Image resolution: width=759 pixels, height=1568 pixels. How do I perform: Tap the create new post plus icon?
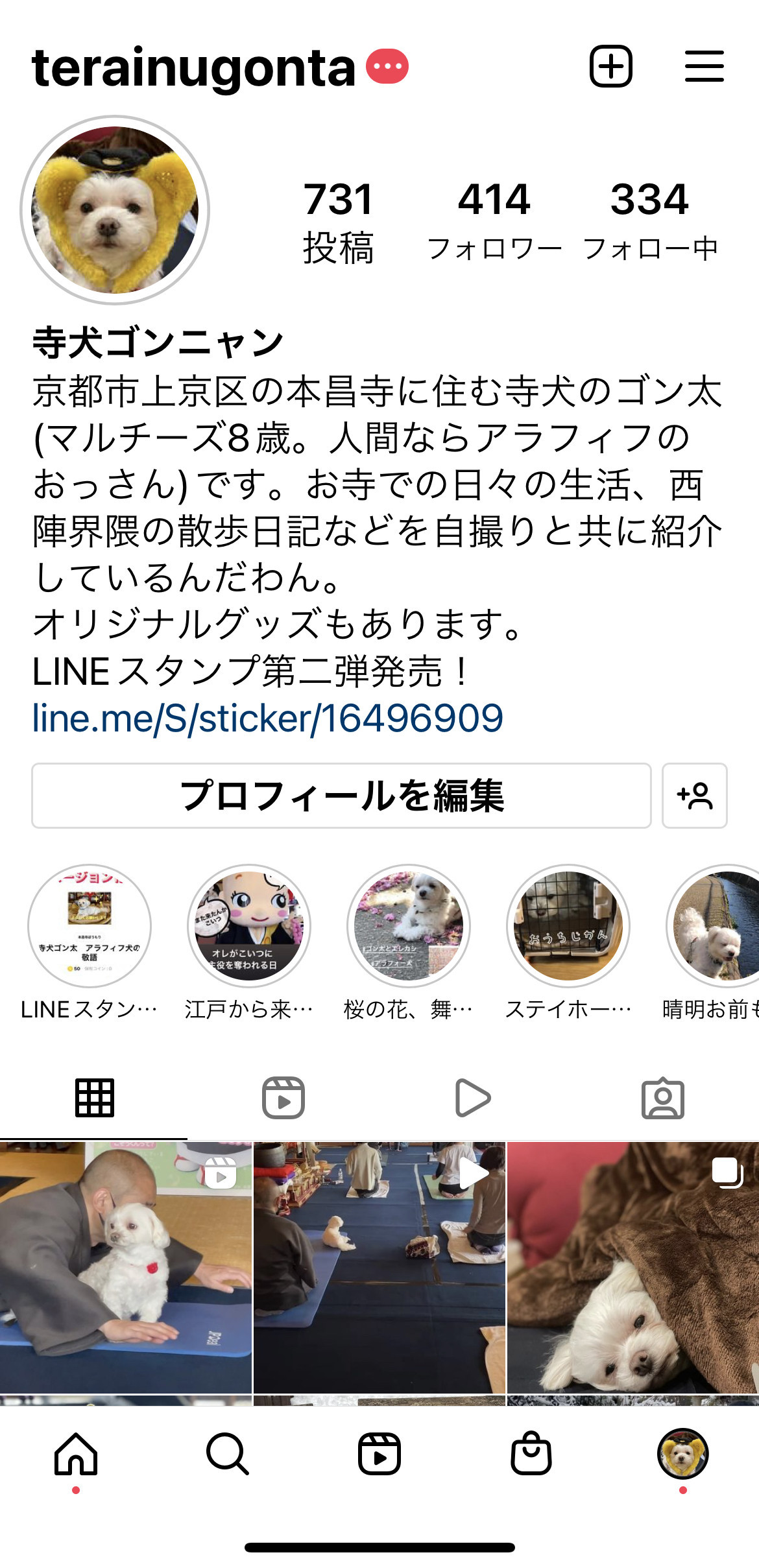tap(610, 67)
